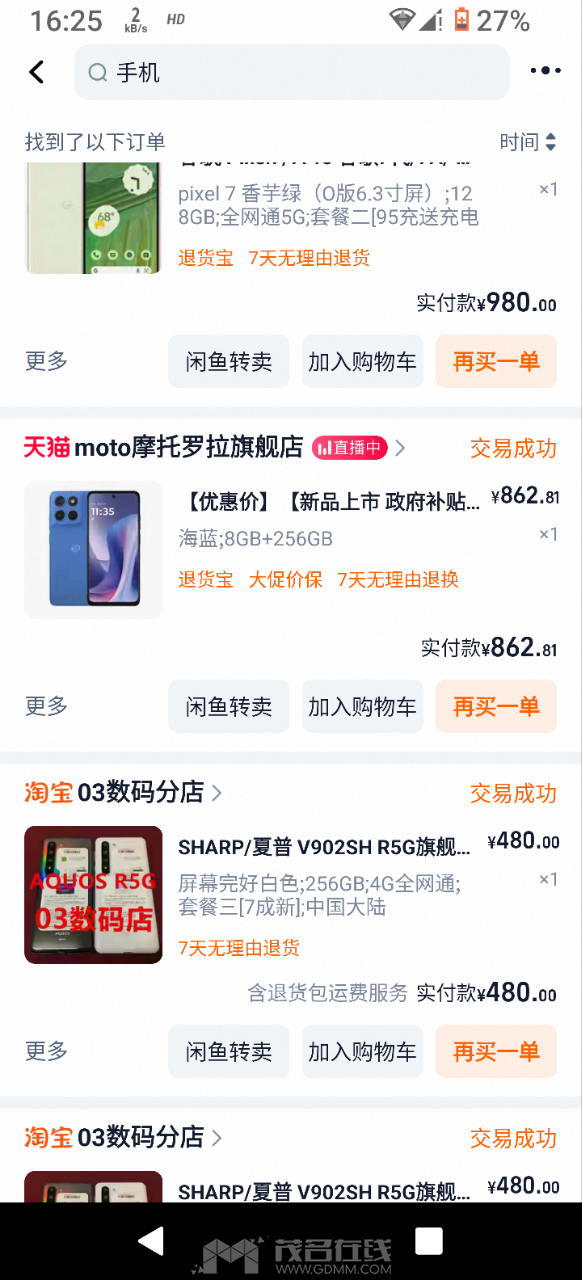Tap 再买一单 on the ¥862.81 moto order
This screenshot has width=582, height=1280.
(x=496, y=706)
